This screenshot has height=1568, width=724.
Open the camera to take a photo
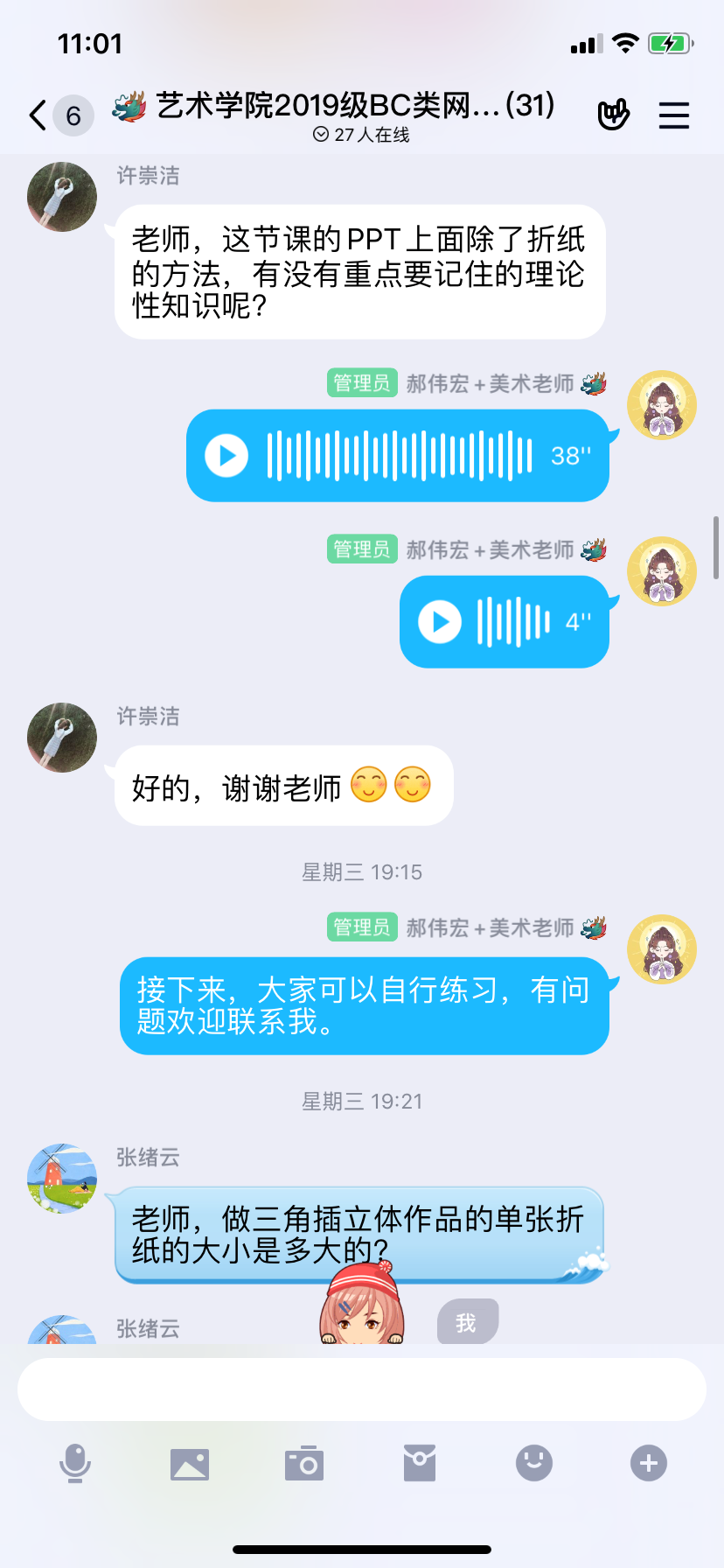pos(304,1463)
